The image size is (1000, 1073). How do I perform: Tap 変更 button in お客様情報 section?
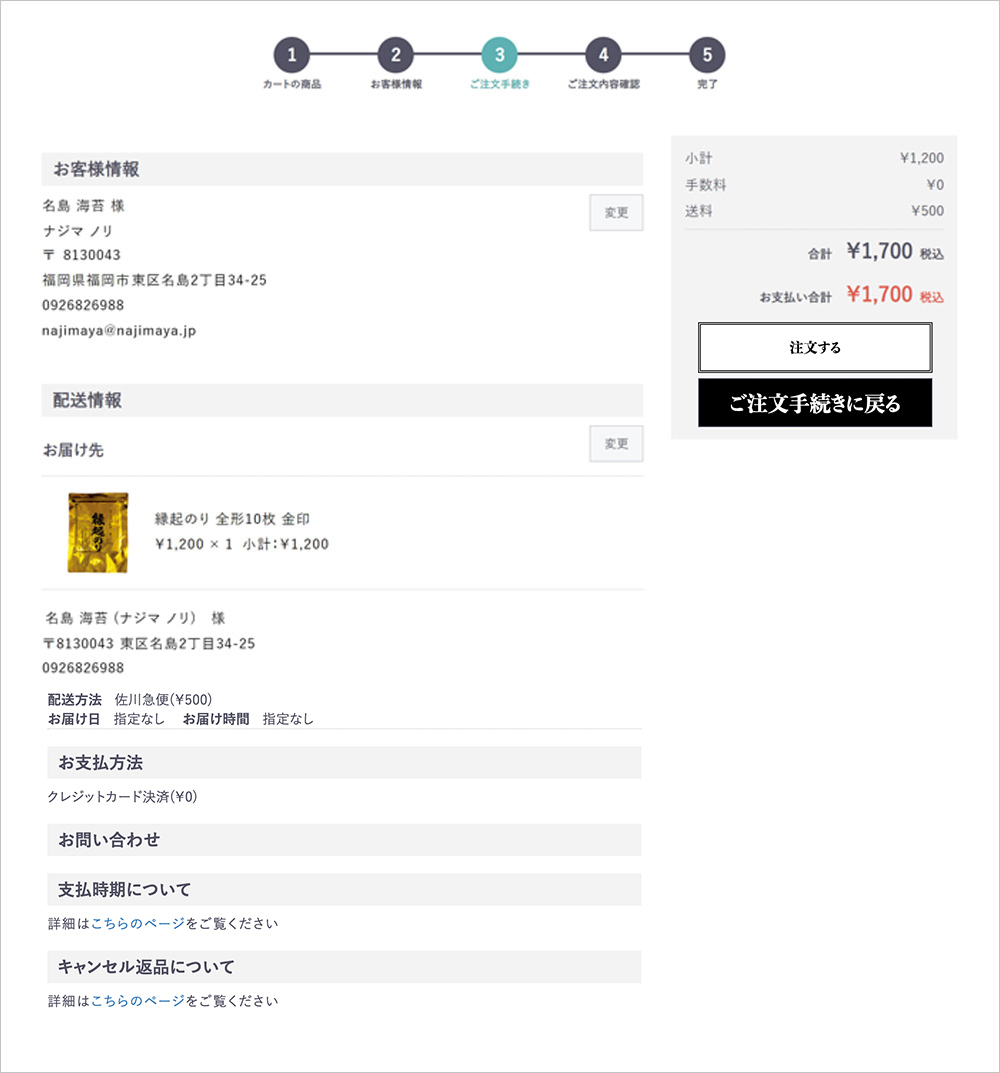tap(616, 212)
